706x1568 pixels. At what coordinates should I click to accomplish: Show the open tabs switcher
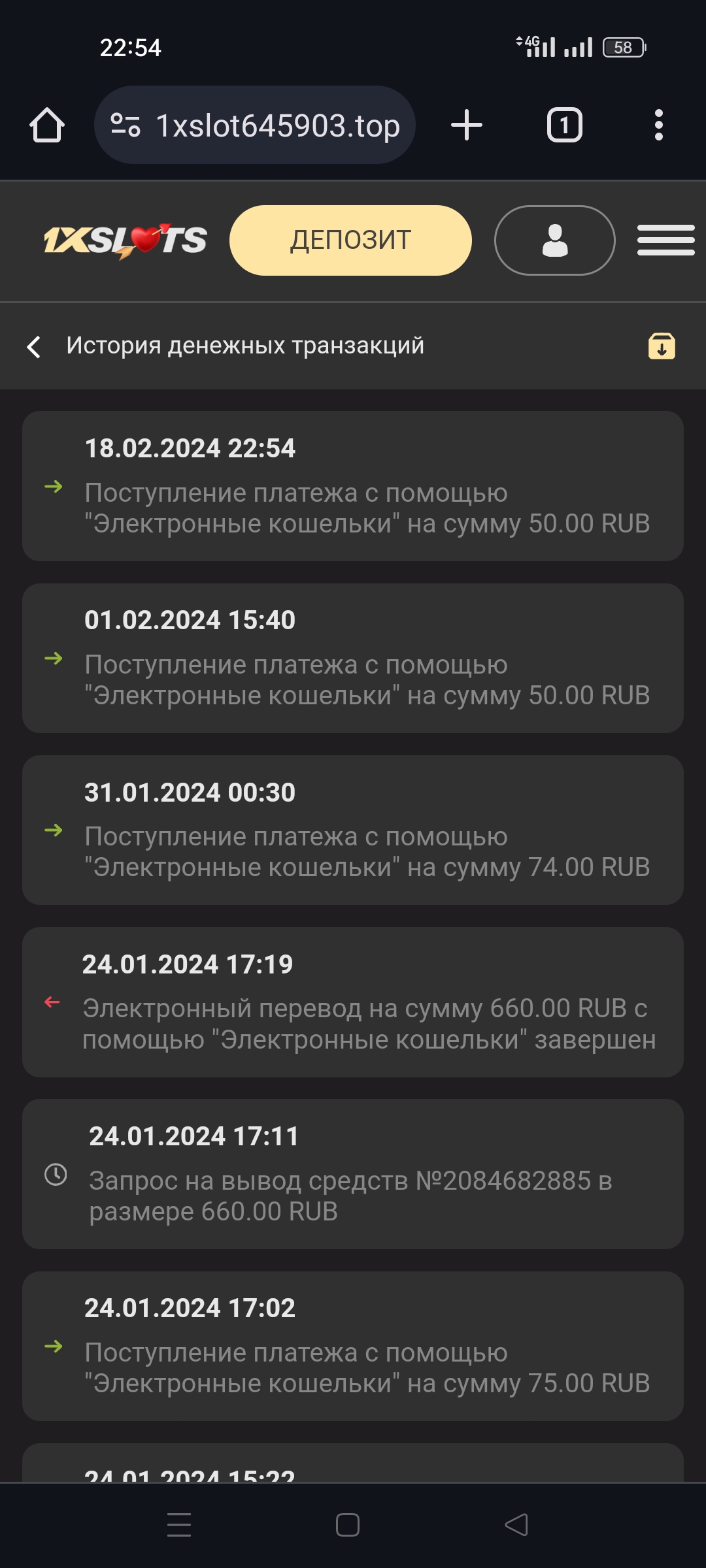(x=564, y=125)
